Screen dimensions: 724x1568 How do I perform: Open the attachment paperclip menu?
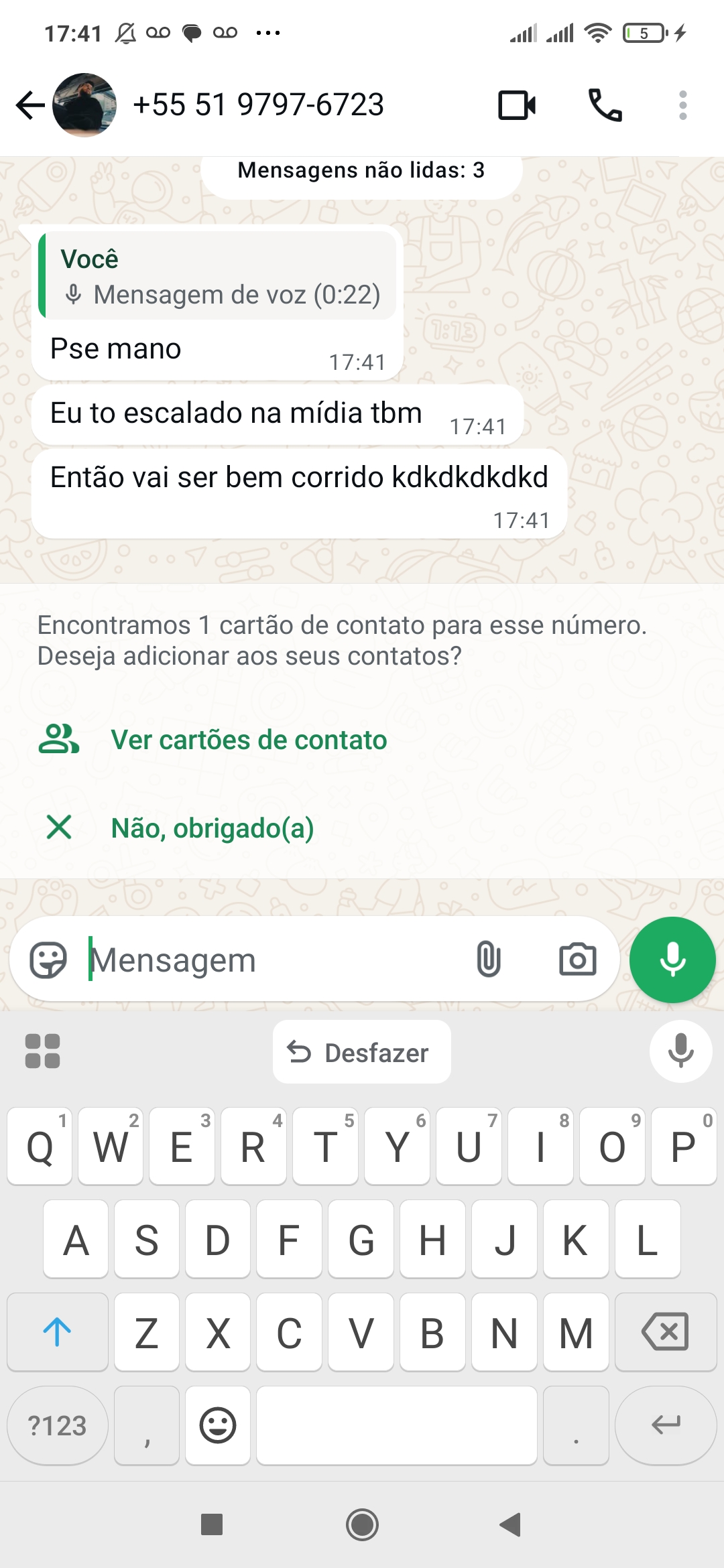click(x=489, y=960)
